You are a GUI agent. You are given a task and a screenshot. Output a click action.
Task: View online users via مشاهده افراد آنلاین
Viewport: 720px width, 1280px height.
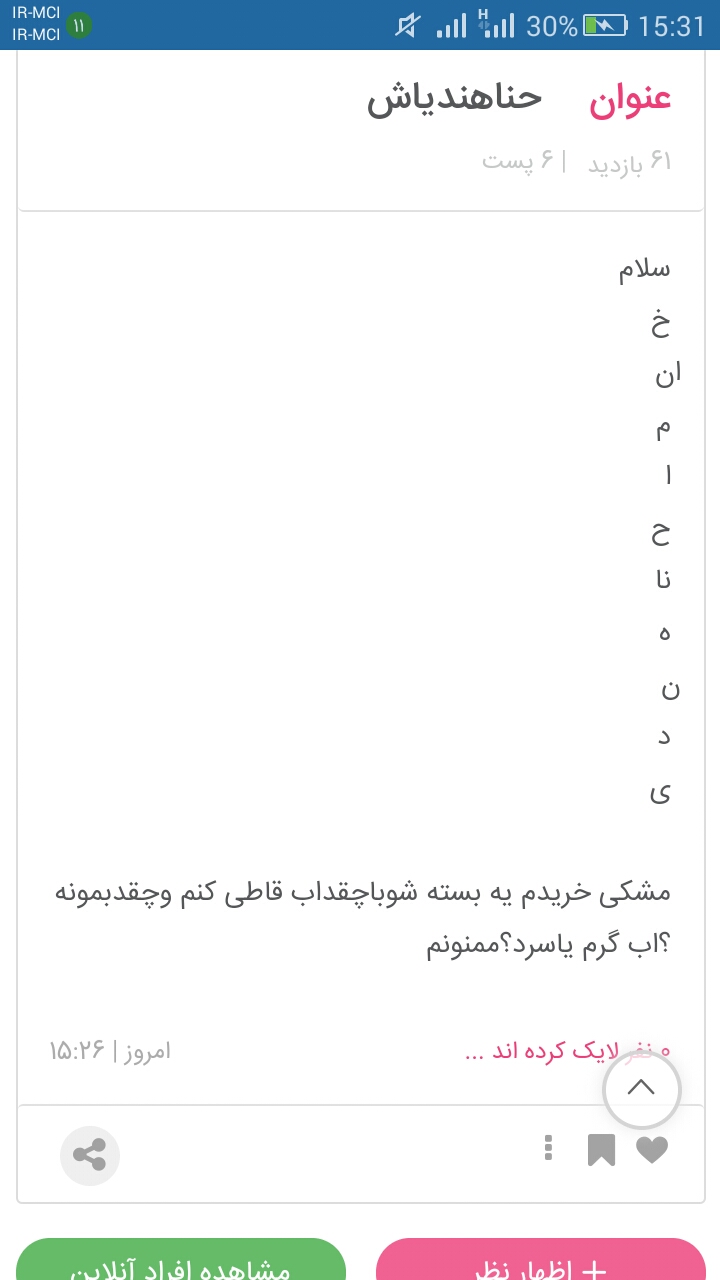(x=181, y=1262)
